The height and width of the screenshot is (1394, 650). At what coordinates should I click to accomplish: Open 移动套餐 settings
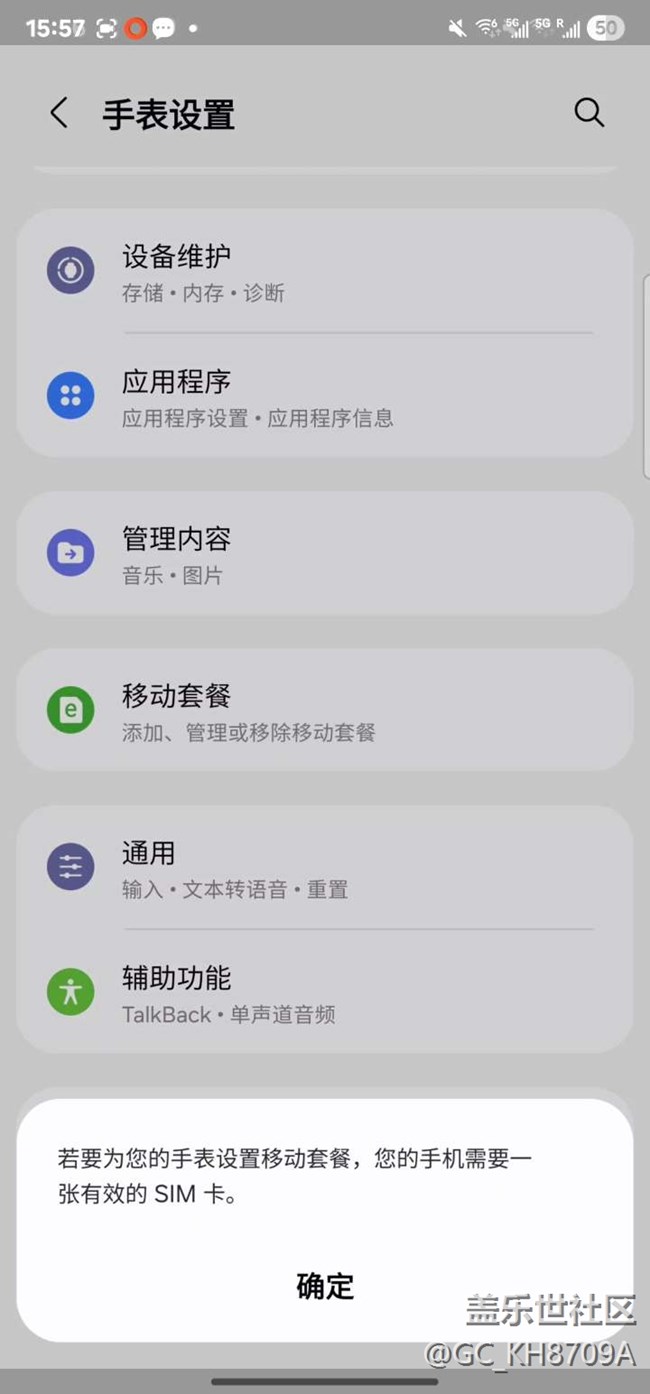(x=324, y=710)
